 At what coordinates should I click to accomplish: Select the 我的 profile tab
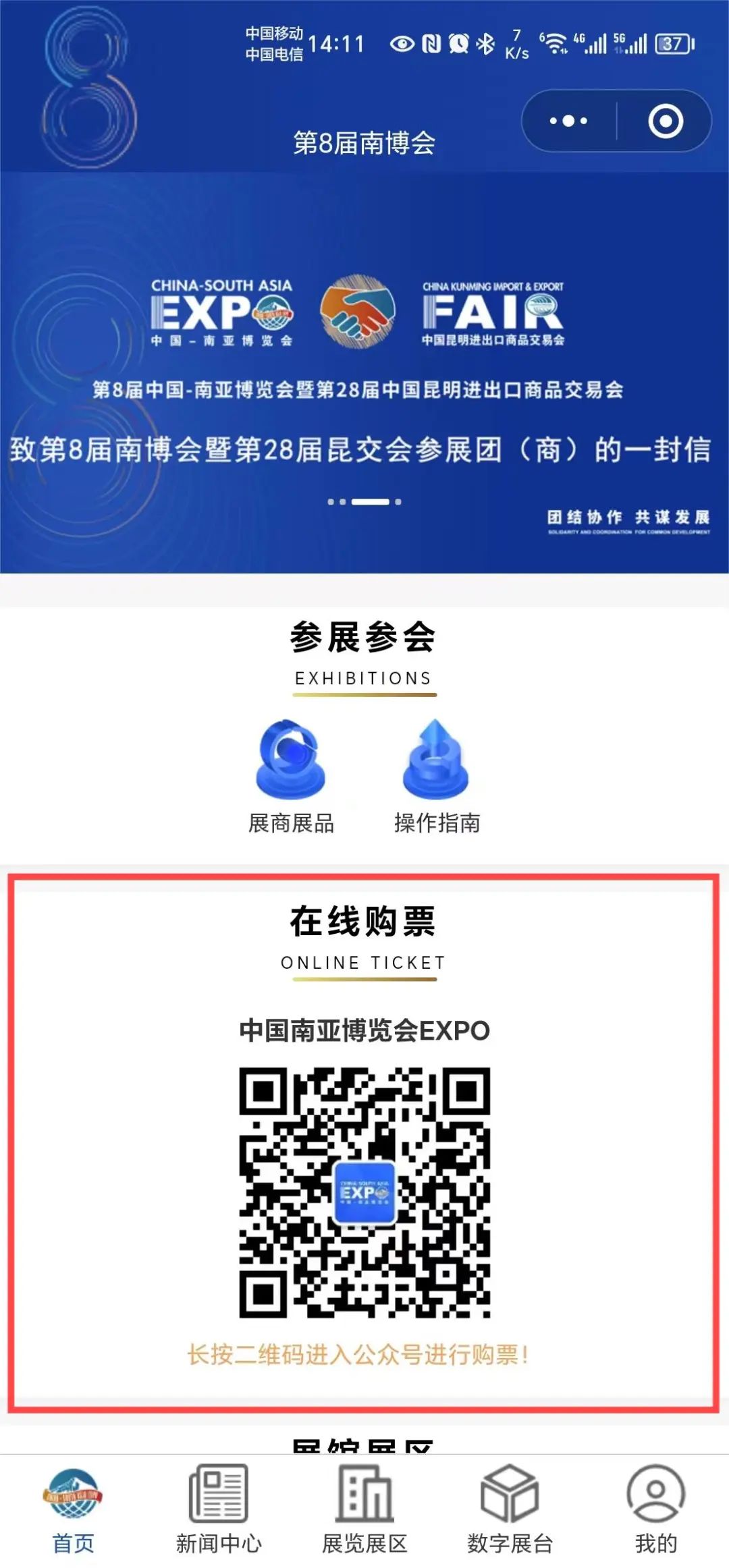[x=655, y=1509]
